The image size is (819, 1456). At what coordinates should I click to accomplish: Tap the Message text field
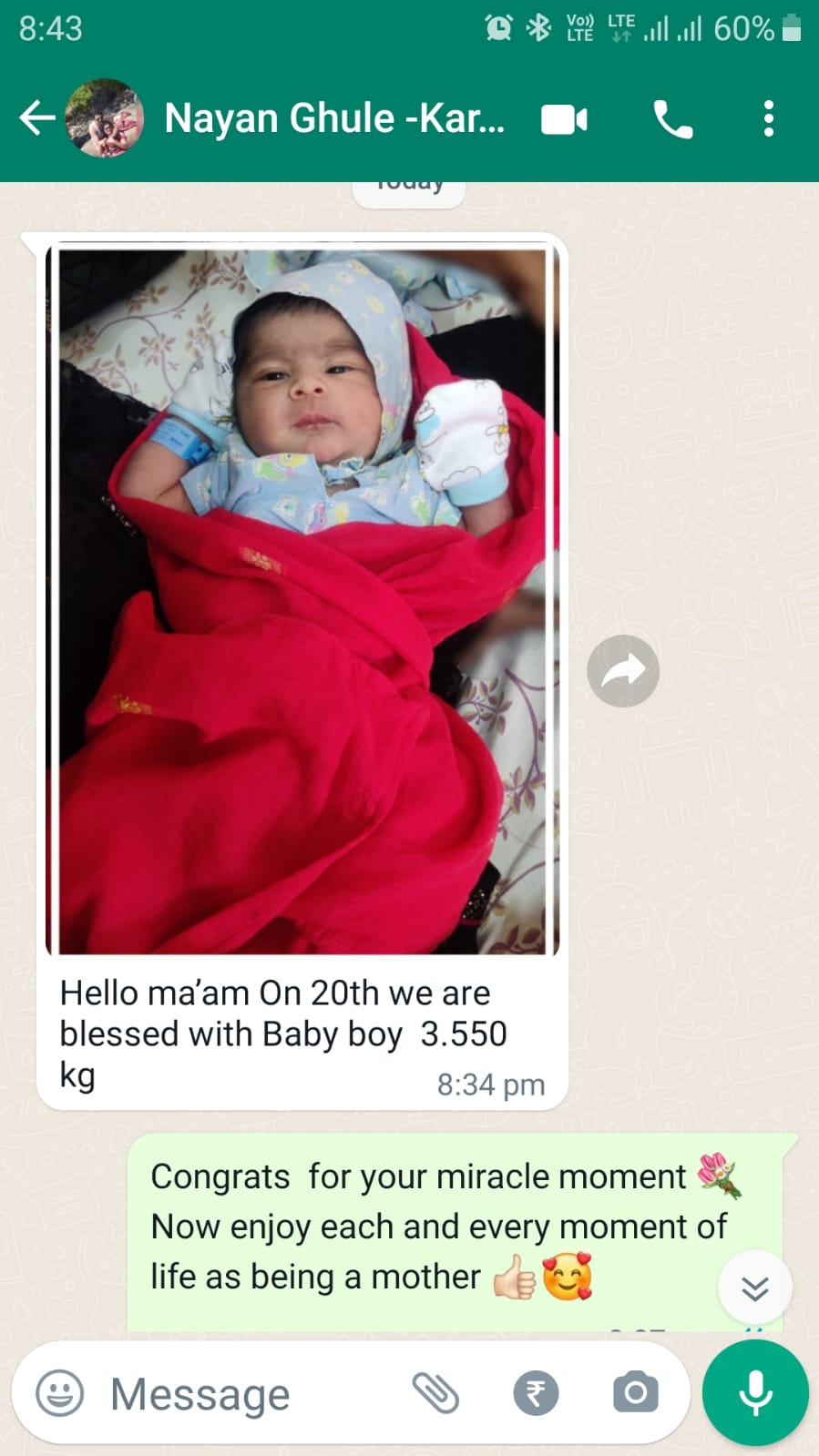click(246, 1393)
